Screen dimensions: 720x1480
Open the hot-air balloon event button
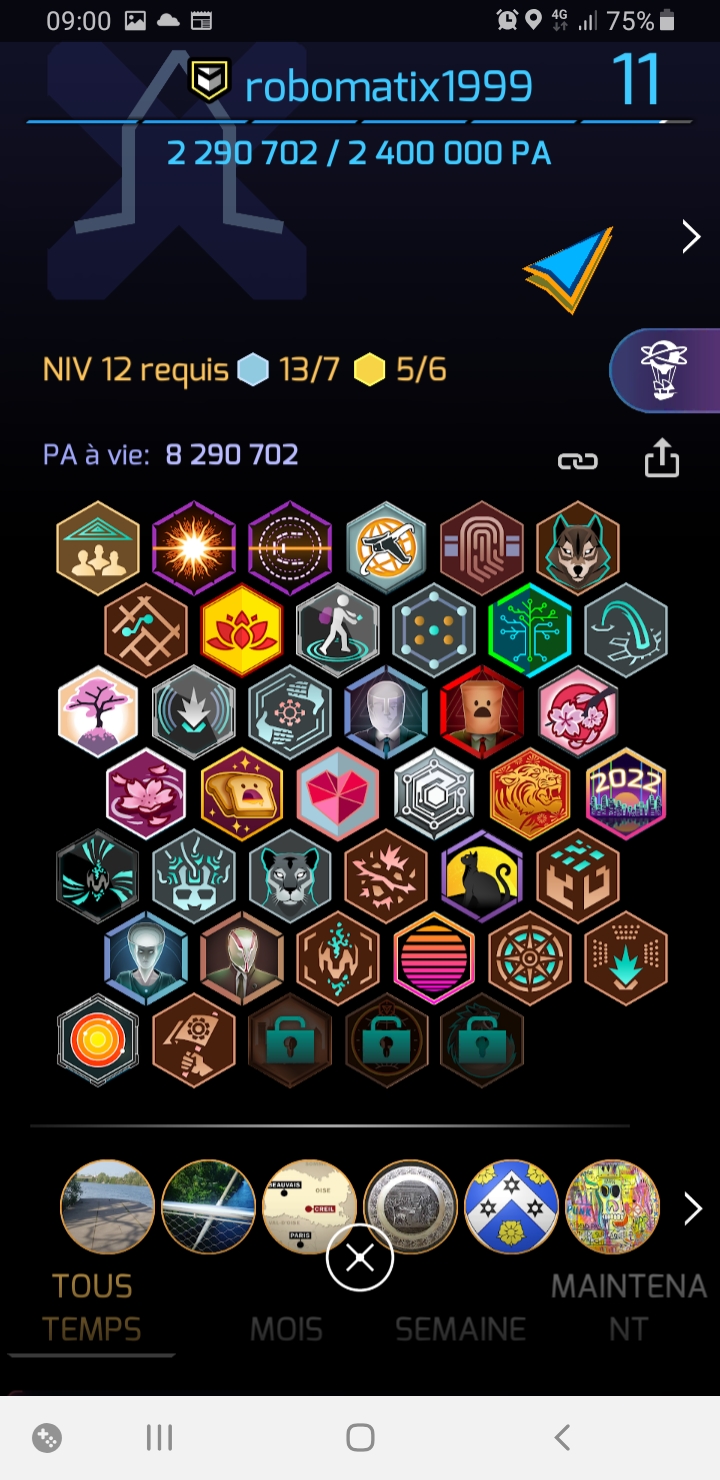click(x=663, y=370)
